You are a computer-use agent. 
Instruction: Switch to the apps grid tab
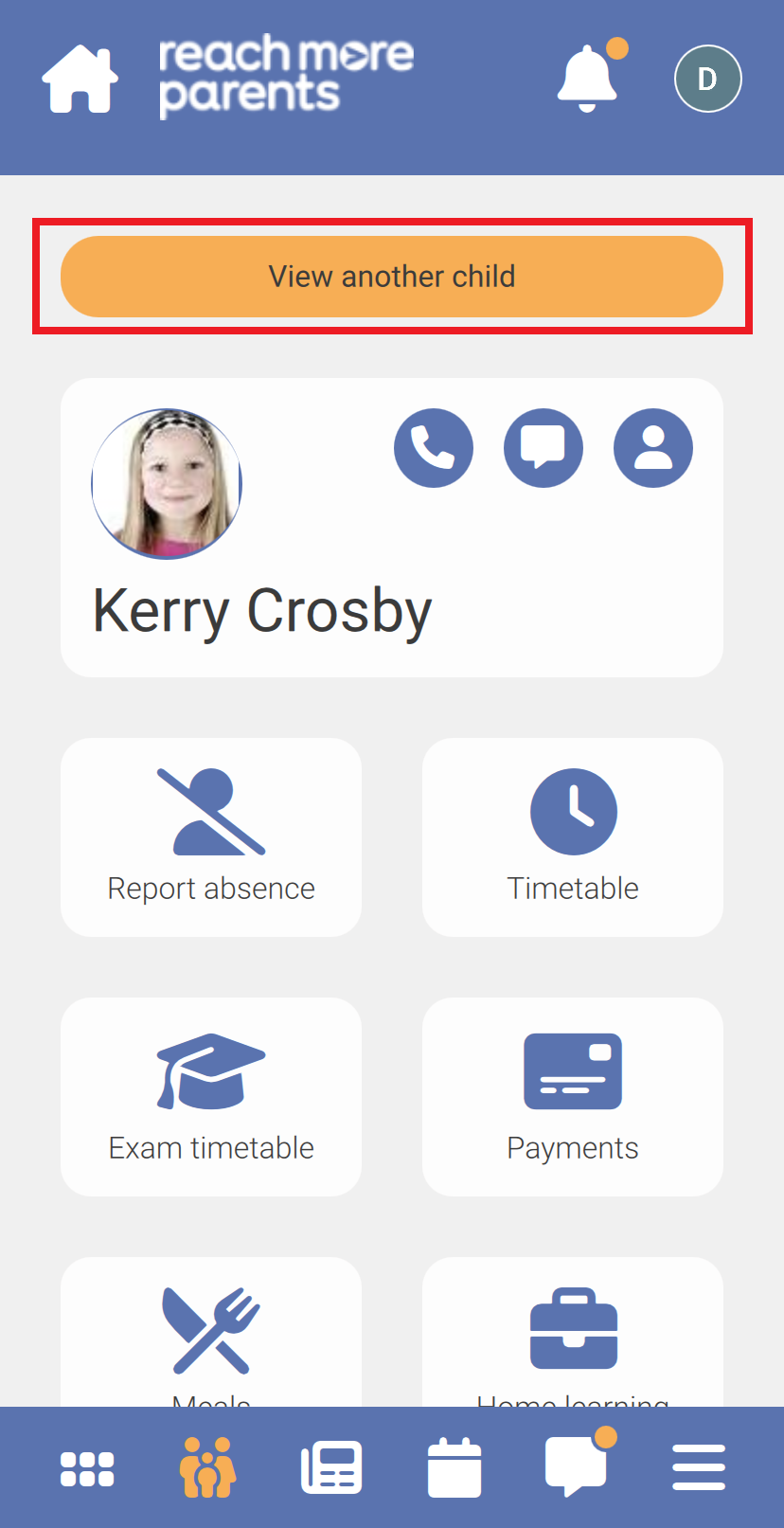click(x=87, y=1468)
